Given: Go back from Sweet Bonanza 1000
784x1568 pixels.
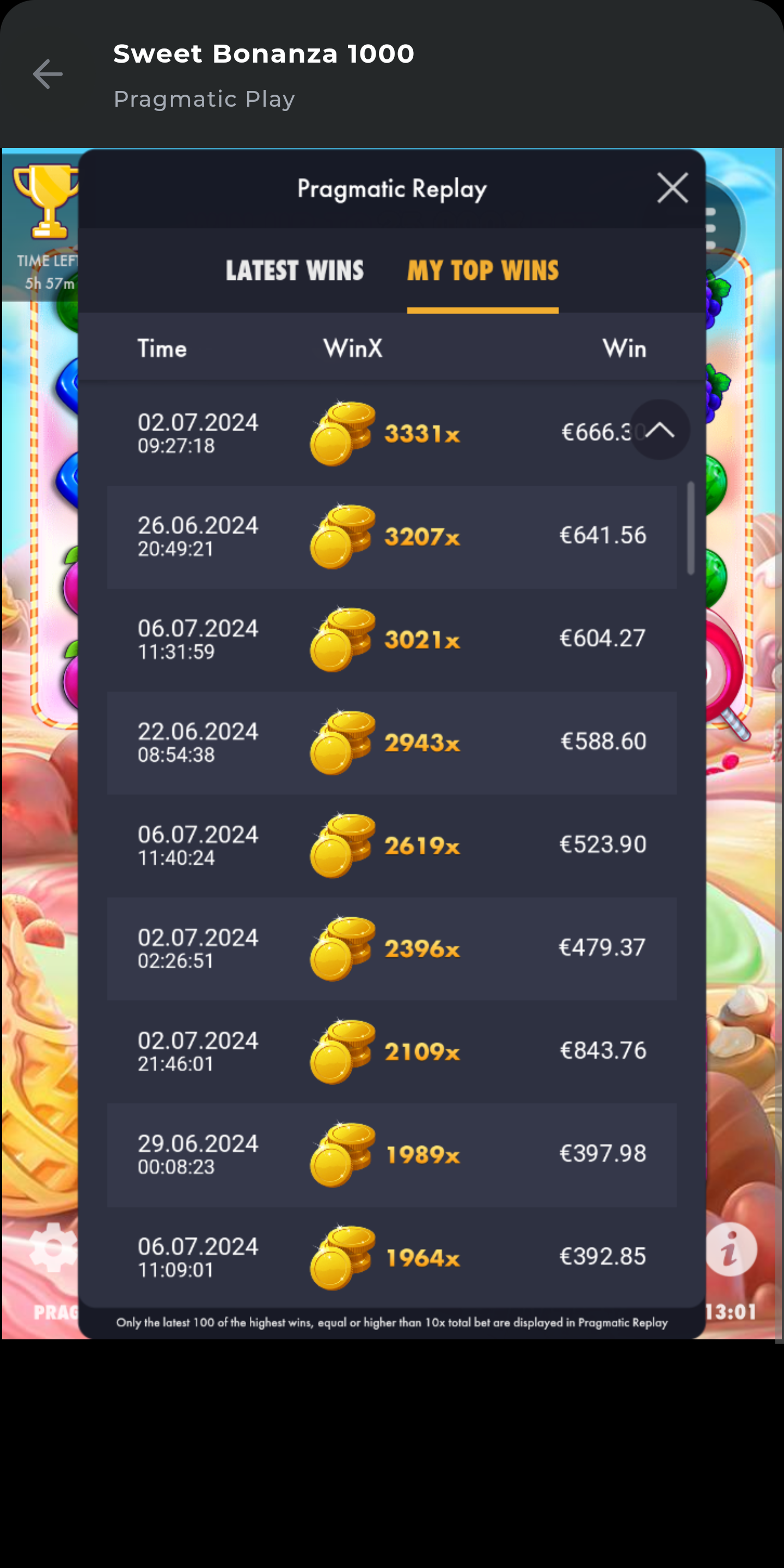Looking at the screenshot, I should 47,74.
